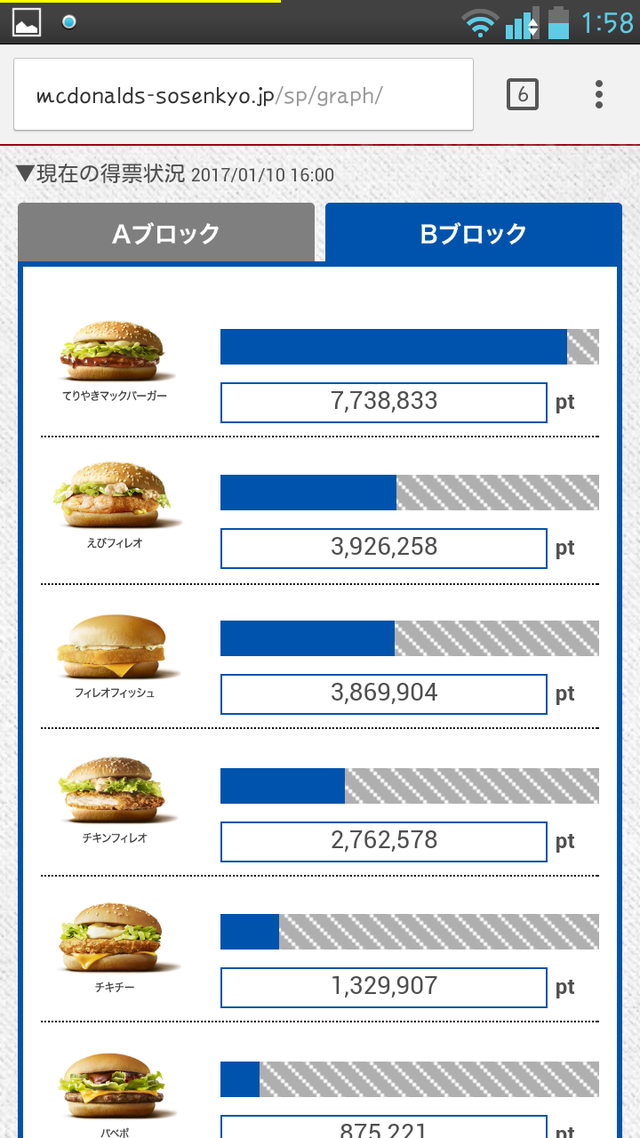The height and width of the screenshot is (1138, 640).
Task: Select the Bブロック tab
Action: 473,234
